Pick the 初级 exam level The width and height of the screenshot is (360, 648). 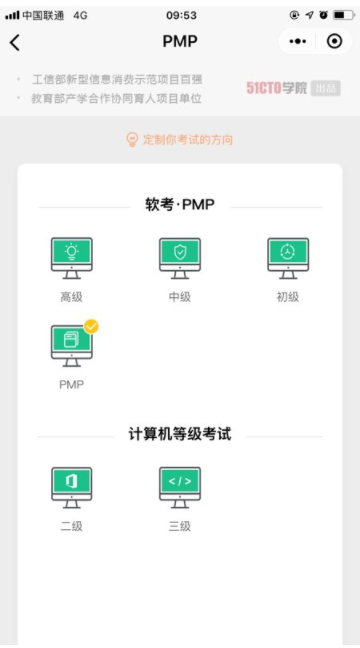(288, 269)
